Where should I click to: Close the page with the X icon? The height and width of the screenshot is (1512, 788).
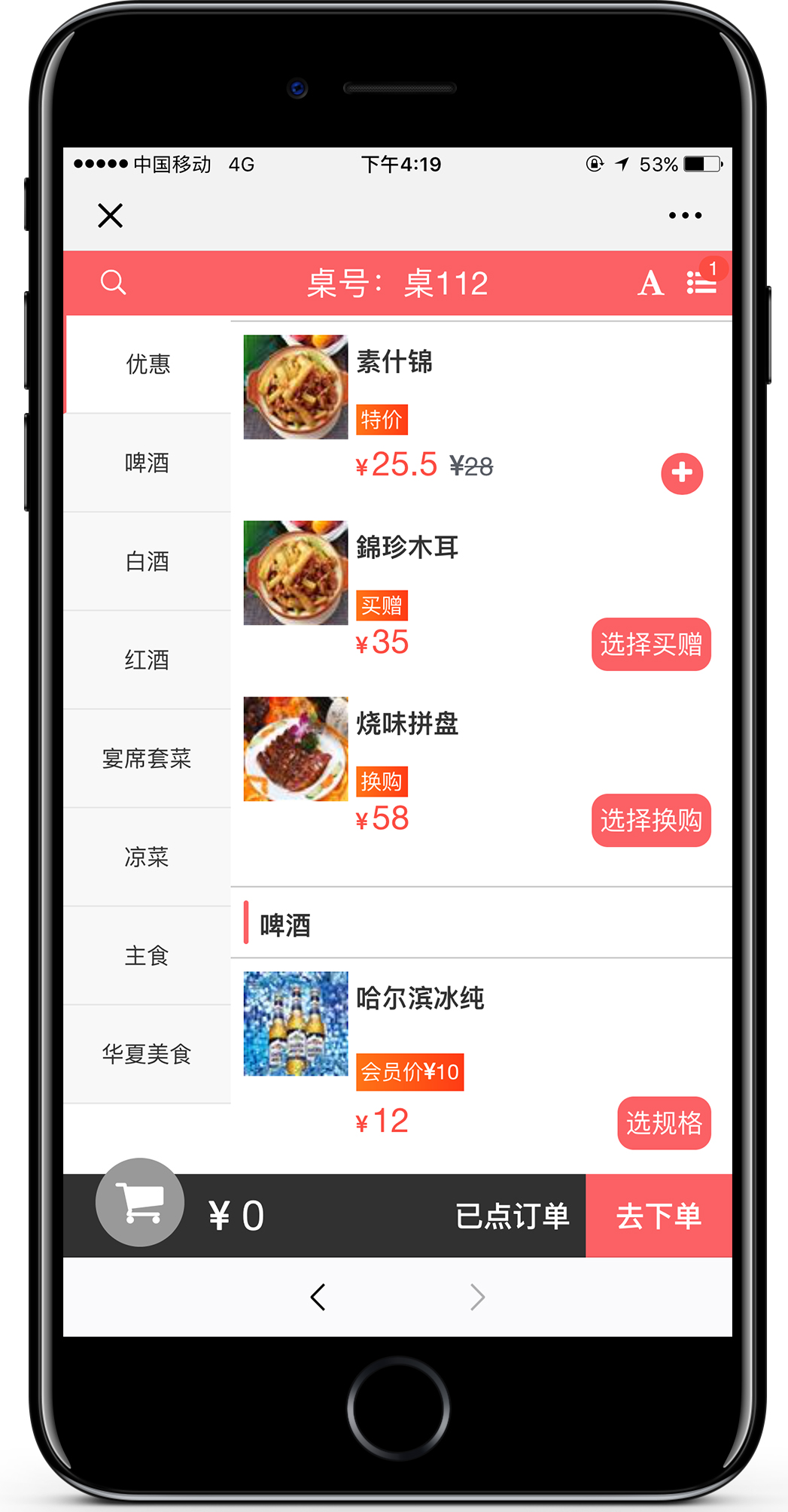click(111, 216)
